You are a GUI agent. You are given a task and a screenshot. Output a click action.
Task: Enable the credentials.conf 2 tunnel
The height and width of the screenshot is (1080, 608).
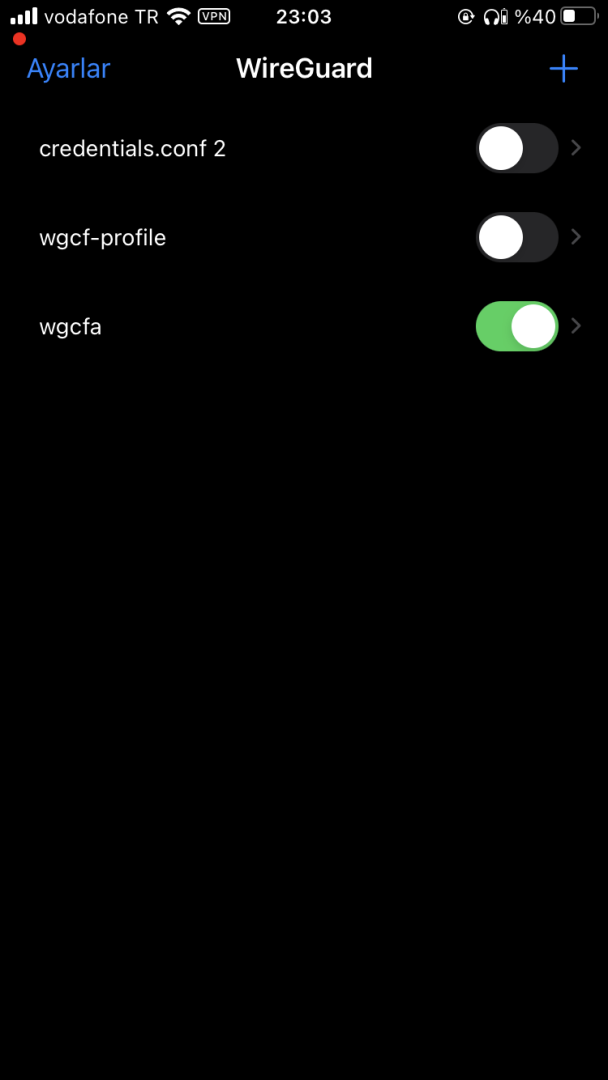(x=516, y=149)
